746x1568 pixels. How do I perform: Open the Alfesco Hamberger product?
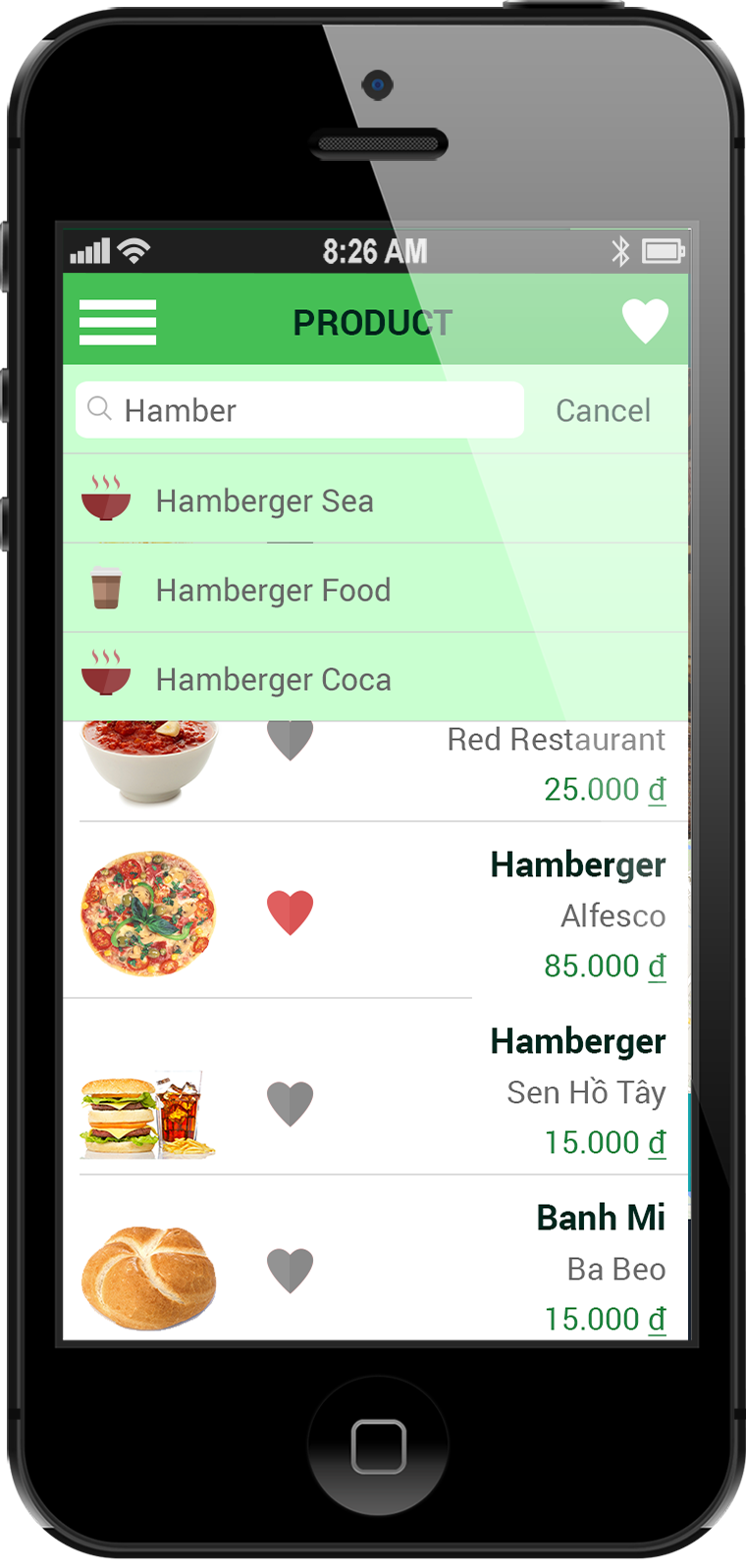[376, 911]
